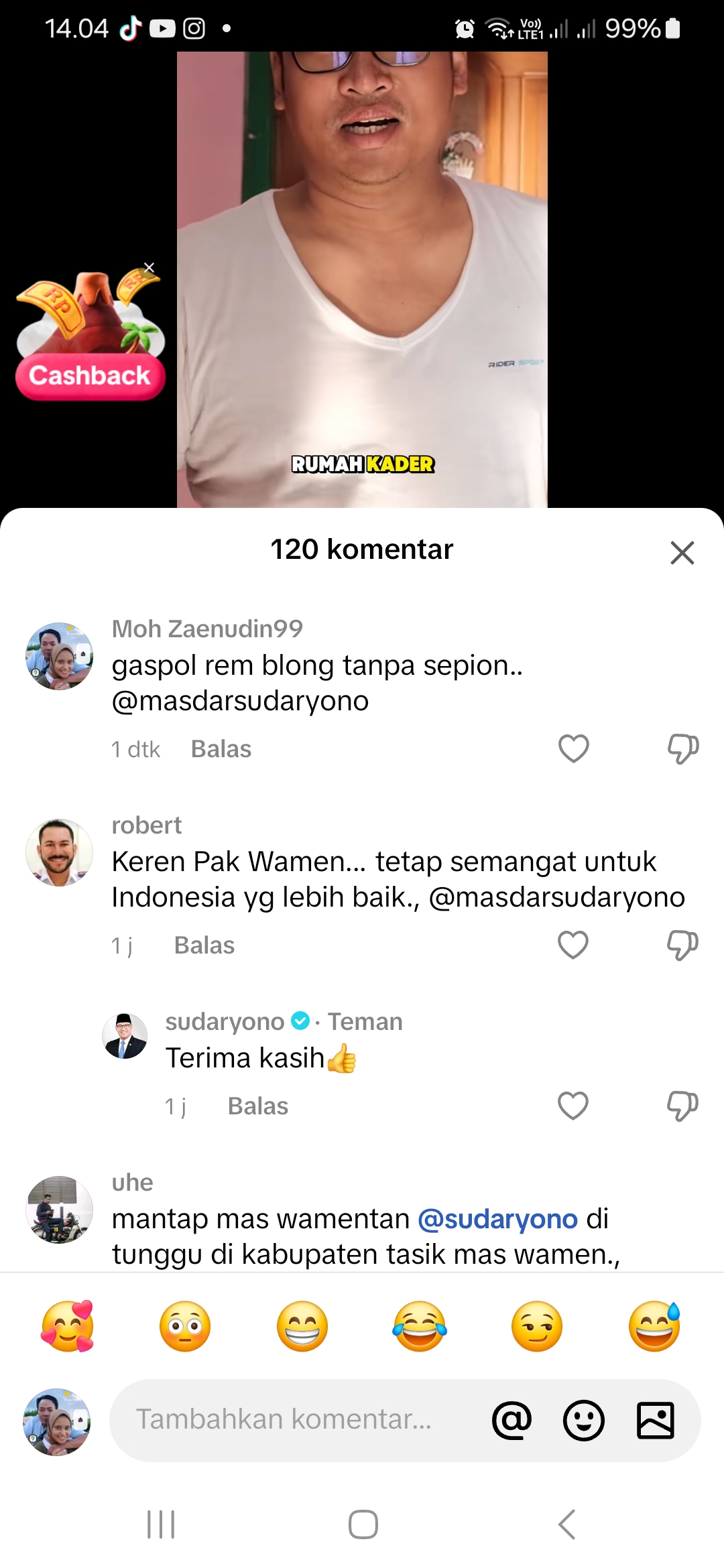Dislike robert's comment

coord(682,945)
